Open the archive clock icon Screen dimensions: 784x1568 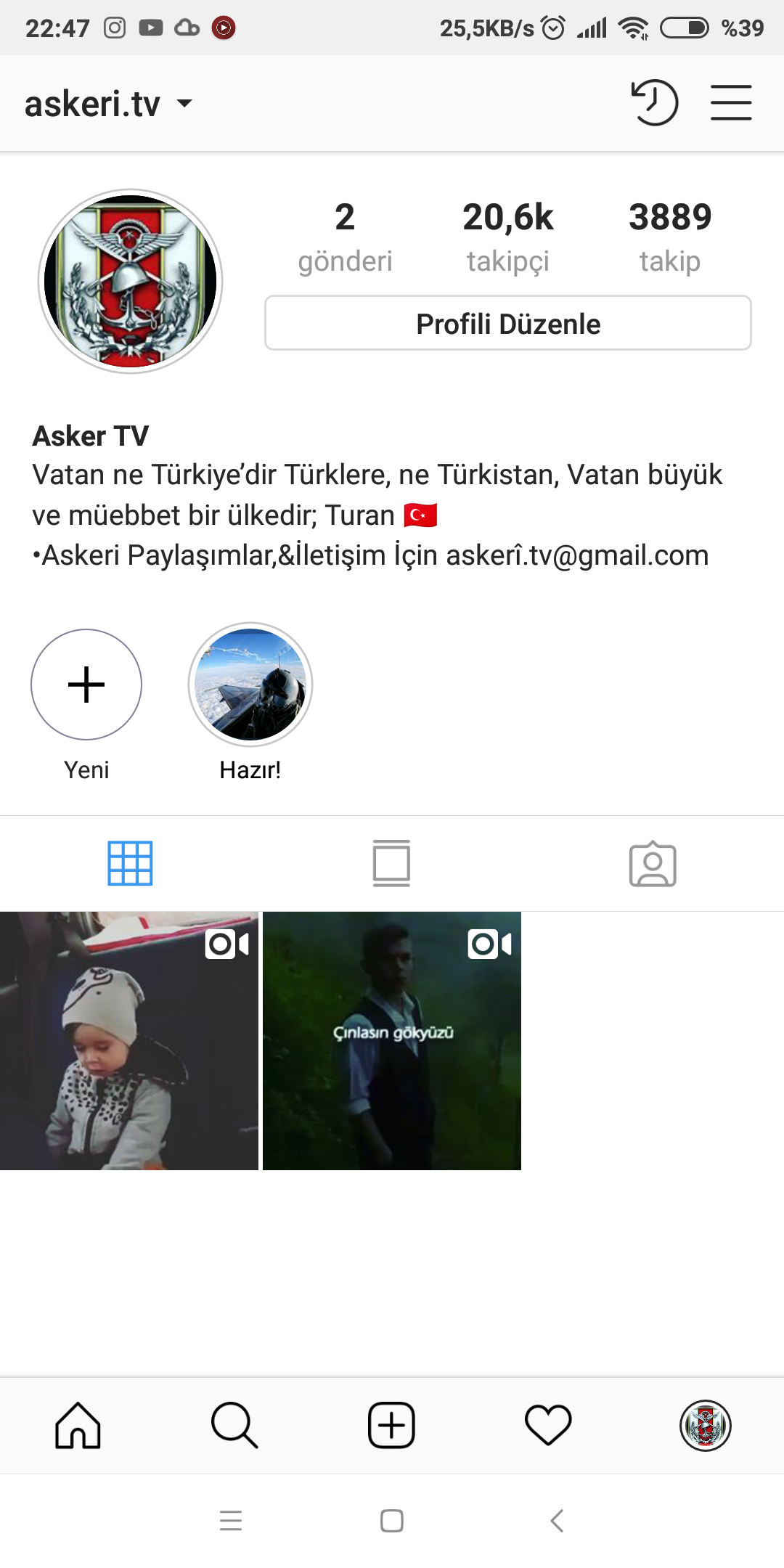[654, 102]
